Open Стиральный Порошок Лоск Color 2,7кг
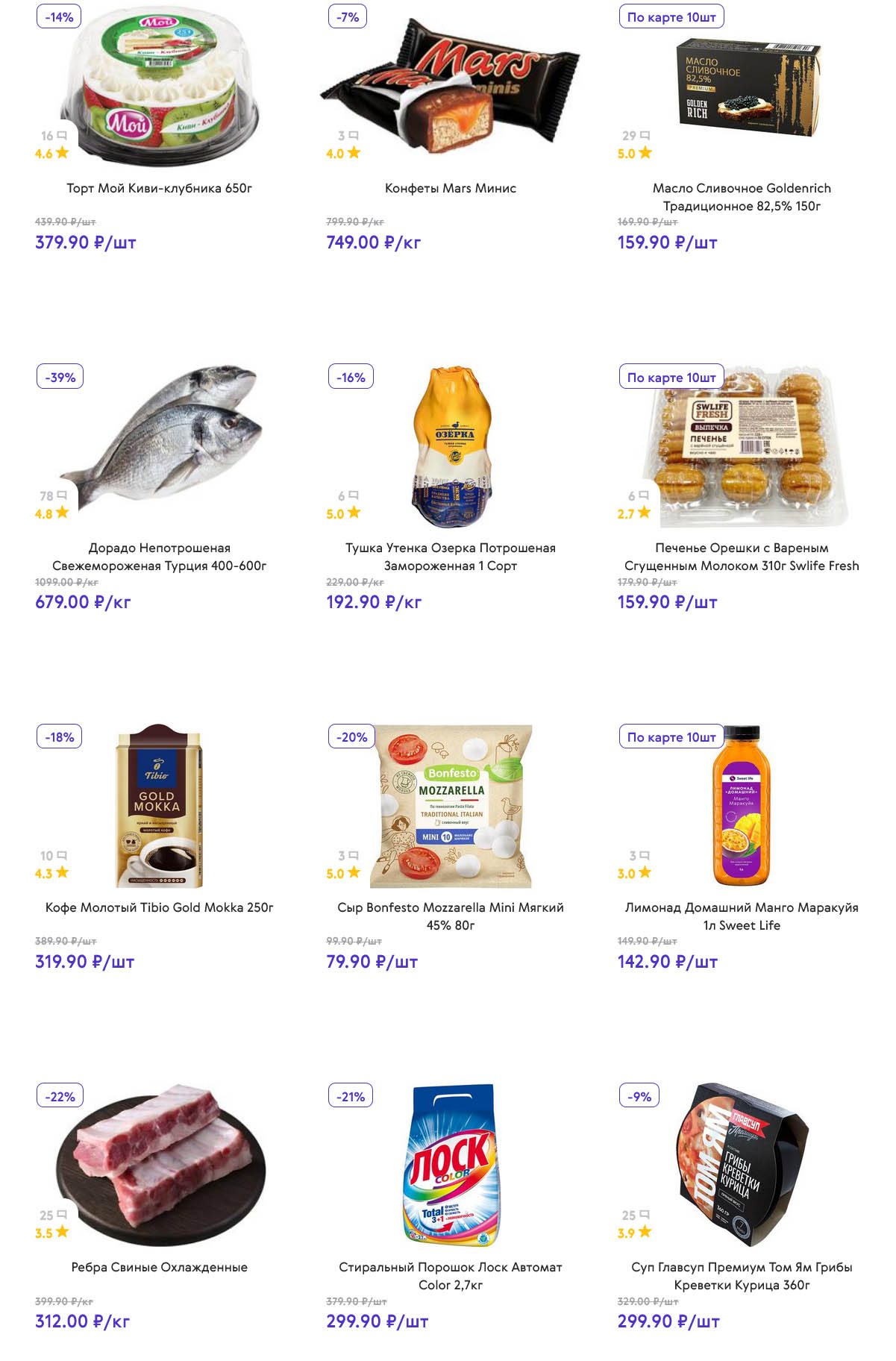 click(x=450, y=1276)
